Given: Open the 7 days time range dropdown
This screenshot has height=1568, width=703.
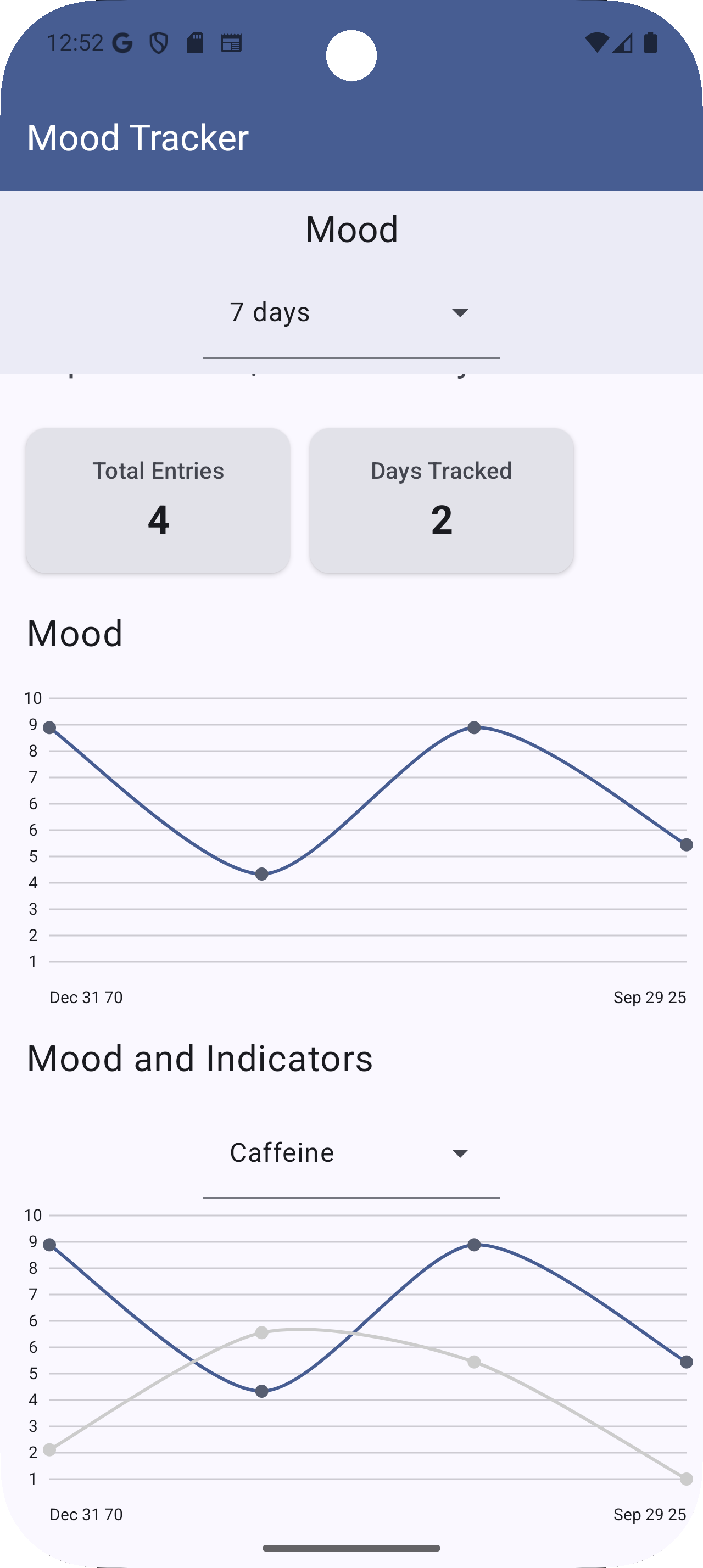Looking at the screenshot, I should (x=351, y=313).
